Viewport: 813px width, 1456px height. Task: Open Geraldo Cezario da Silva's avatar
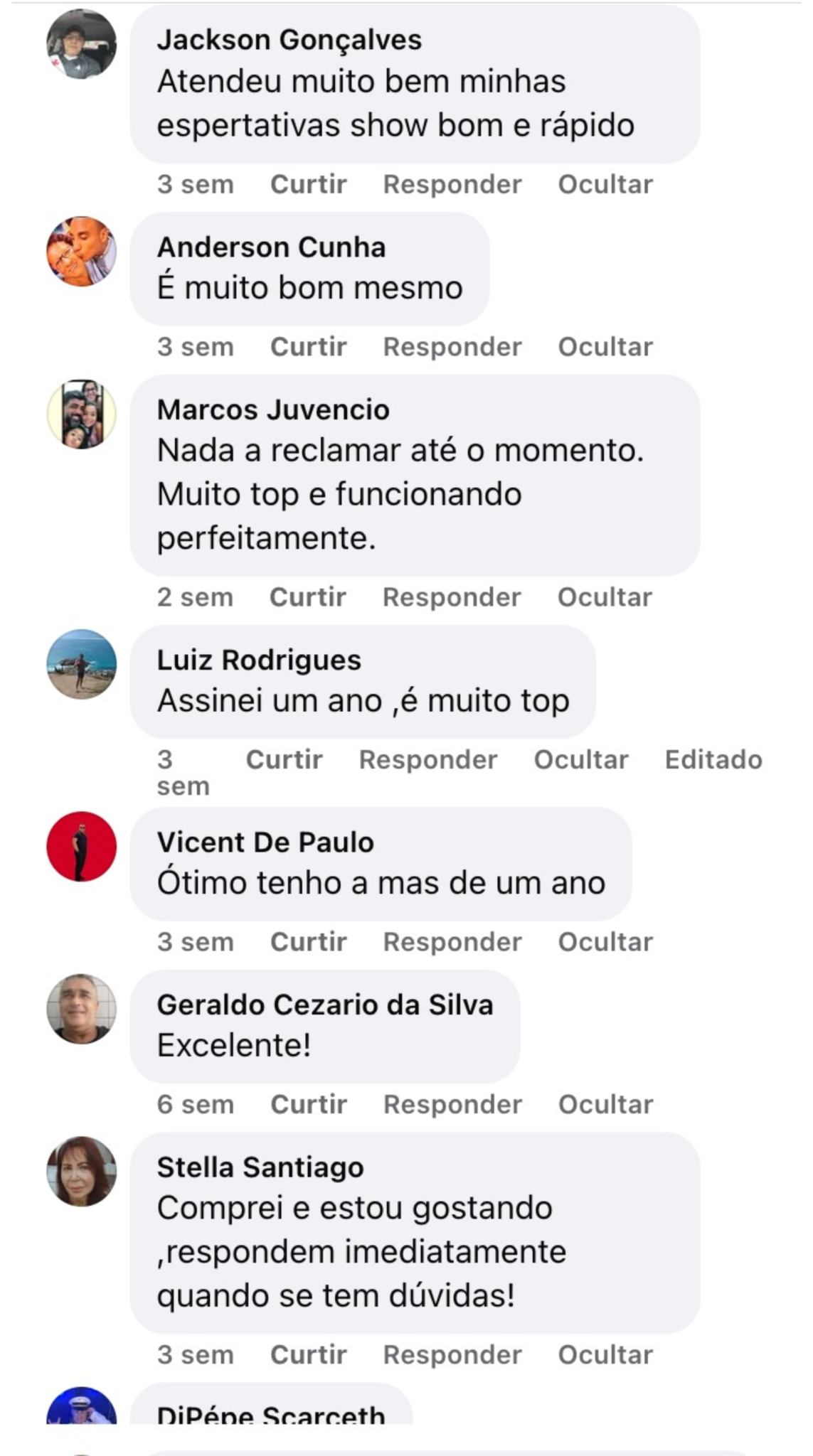tap(82, 1009)
